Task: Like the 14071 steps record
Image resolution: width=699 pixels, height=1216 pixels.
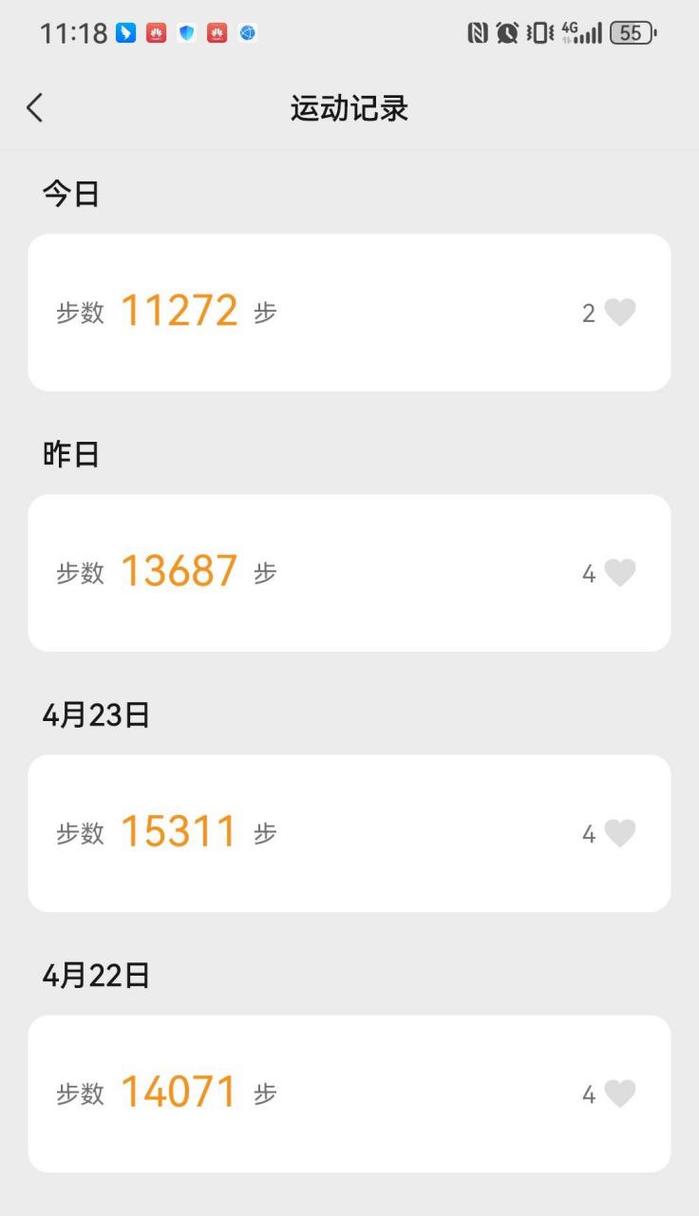Action: point(620,1094)
